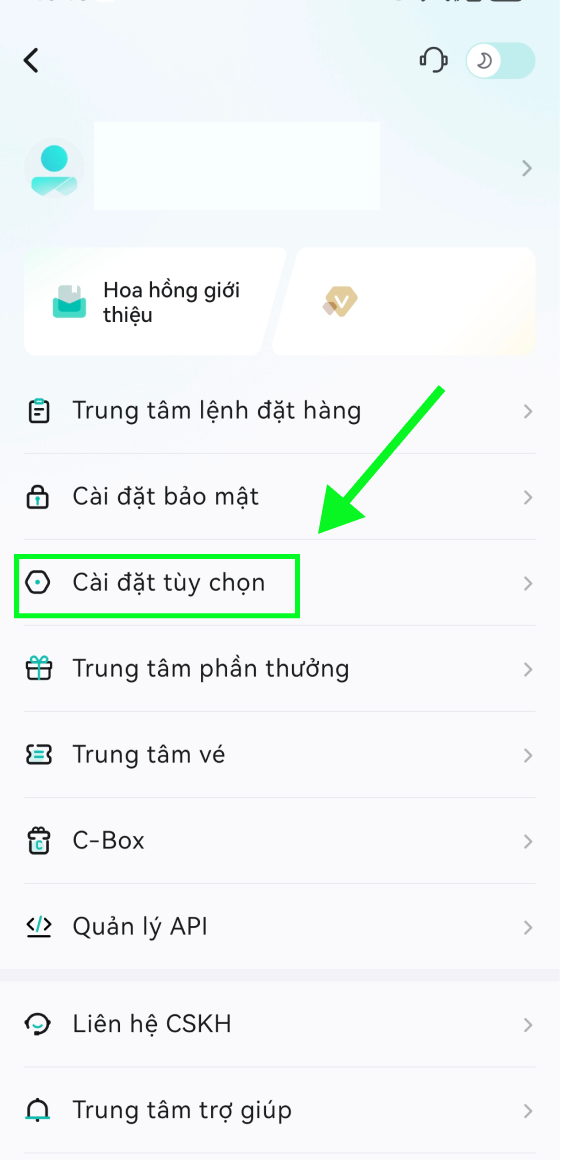
Task: Open the VIP badge card
Action: (x=405, y=302)
